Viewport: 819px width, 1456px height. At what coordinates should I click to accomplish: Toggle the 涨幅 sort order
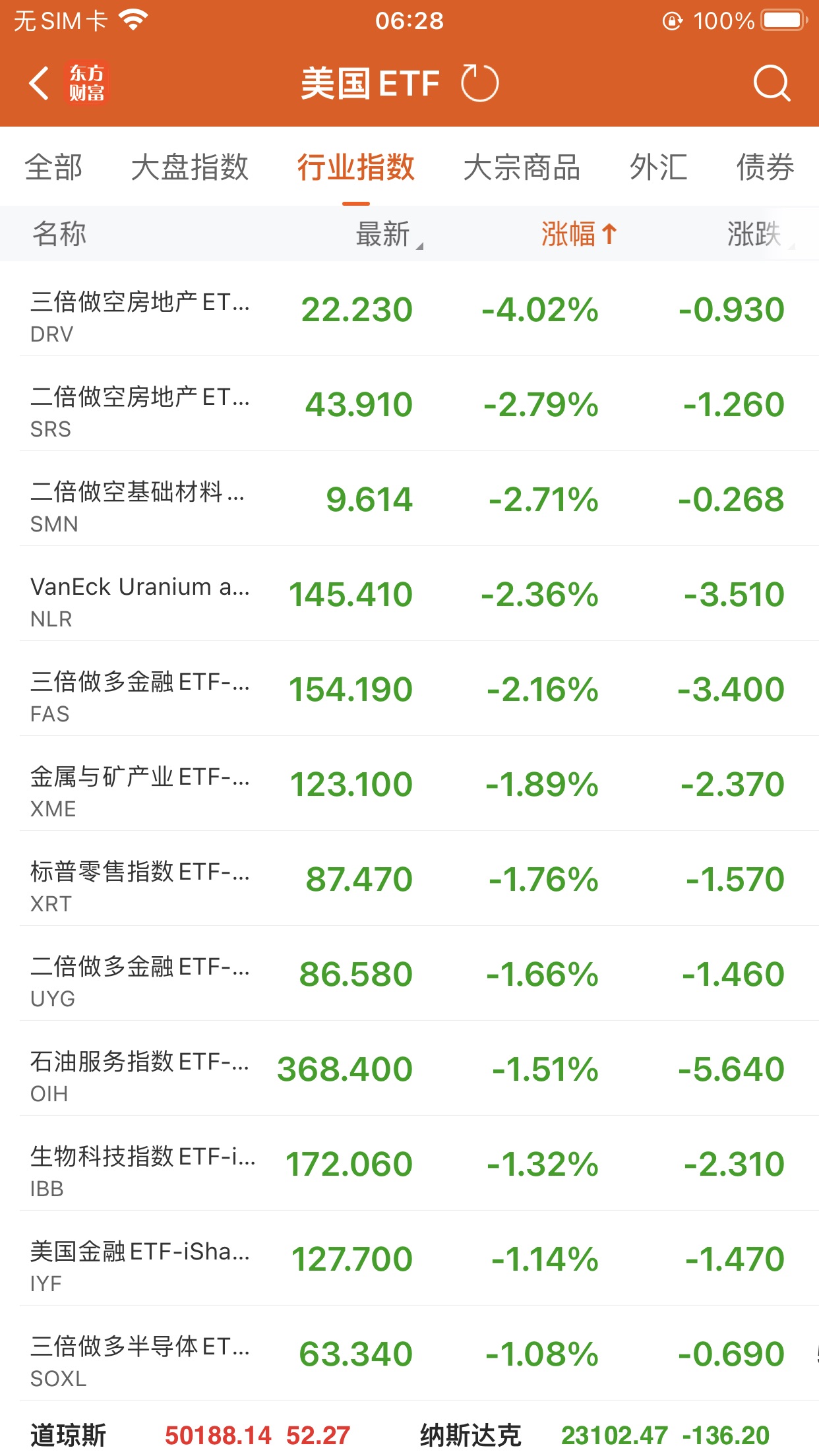(x=578, y=234)
